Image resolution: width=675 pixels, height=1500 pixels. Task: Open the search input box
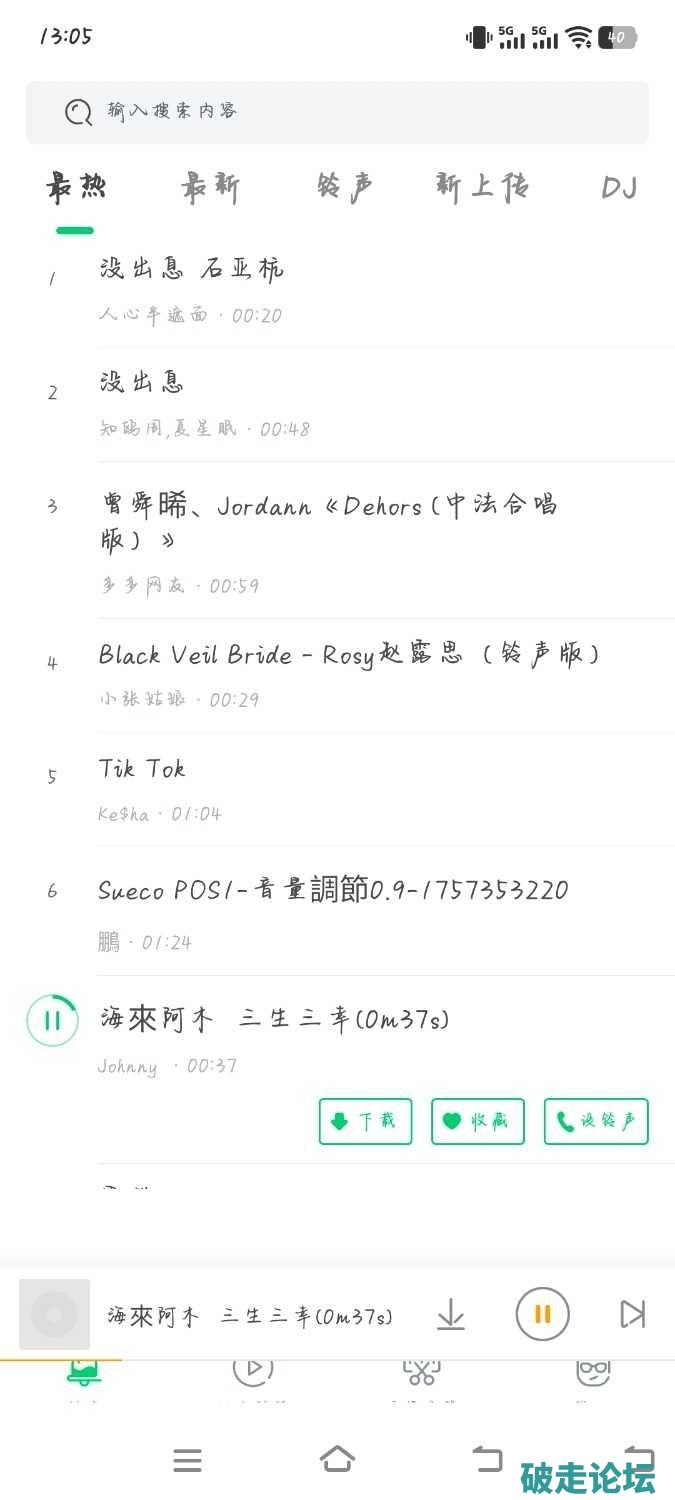337,112
